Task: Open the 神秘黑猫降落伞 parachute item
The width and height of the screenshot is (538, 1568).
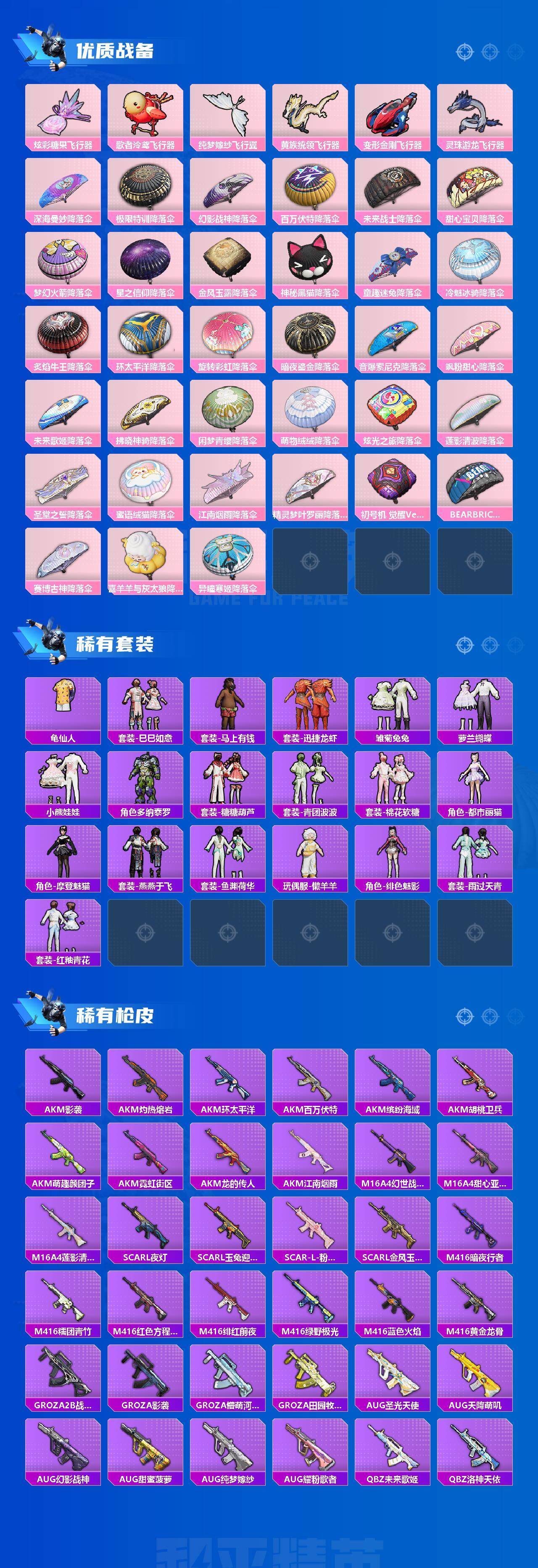Action: coord(310,265)
